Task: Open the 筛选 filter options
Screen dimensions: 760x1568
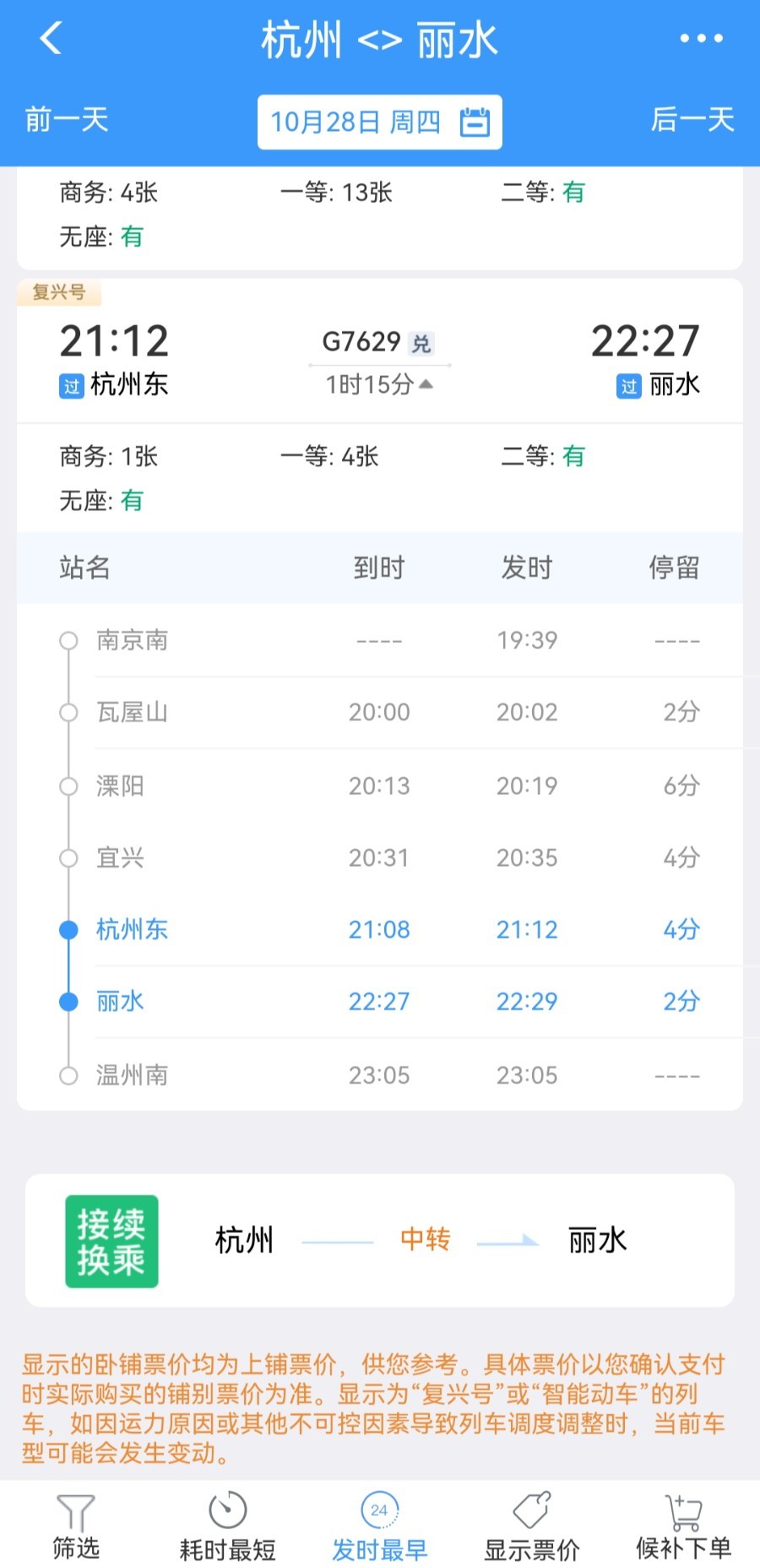Action: tap(76, 1526)
